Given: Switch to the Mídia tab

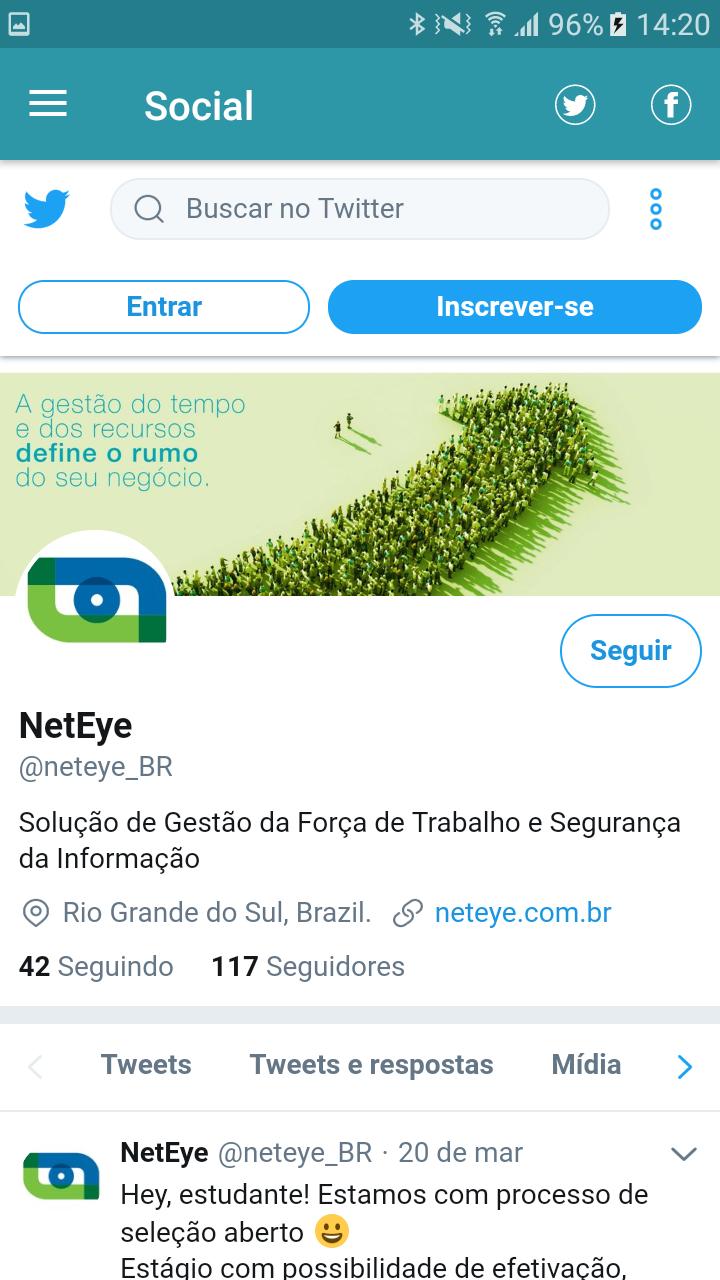Looking at the screenshot, I should (586, 1064).
